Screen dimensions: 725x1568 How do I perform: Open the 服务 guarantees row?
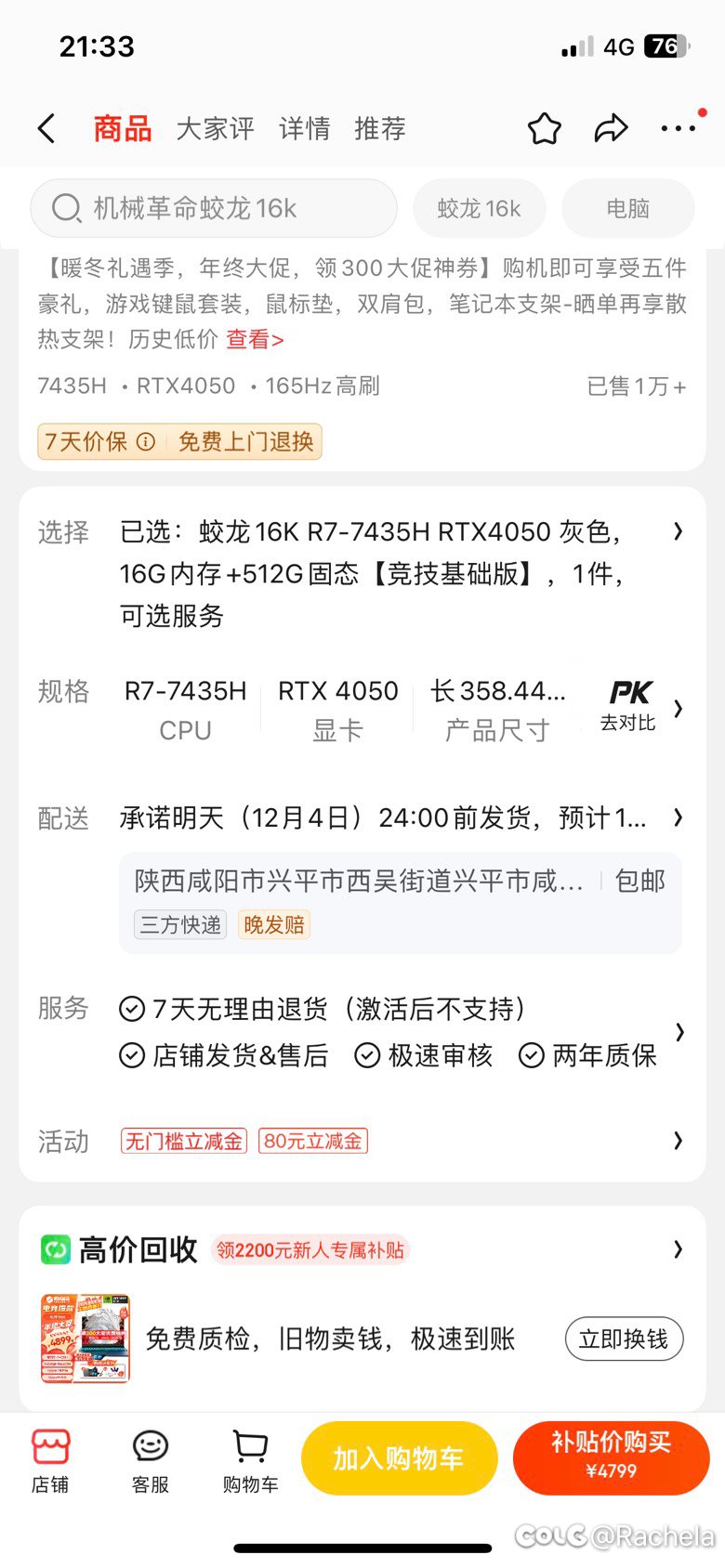(x=362, y=1032)
